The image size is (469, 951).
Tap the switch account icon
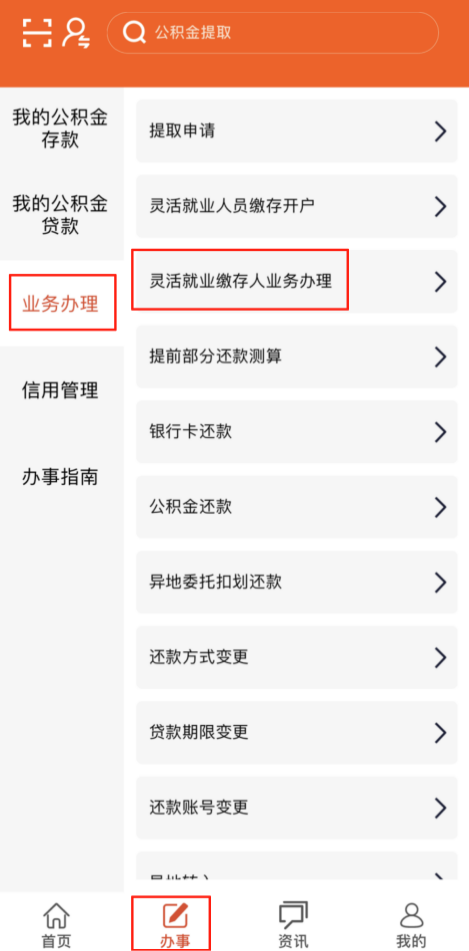coord(76,33)
